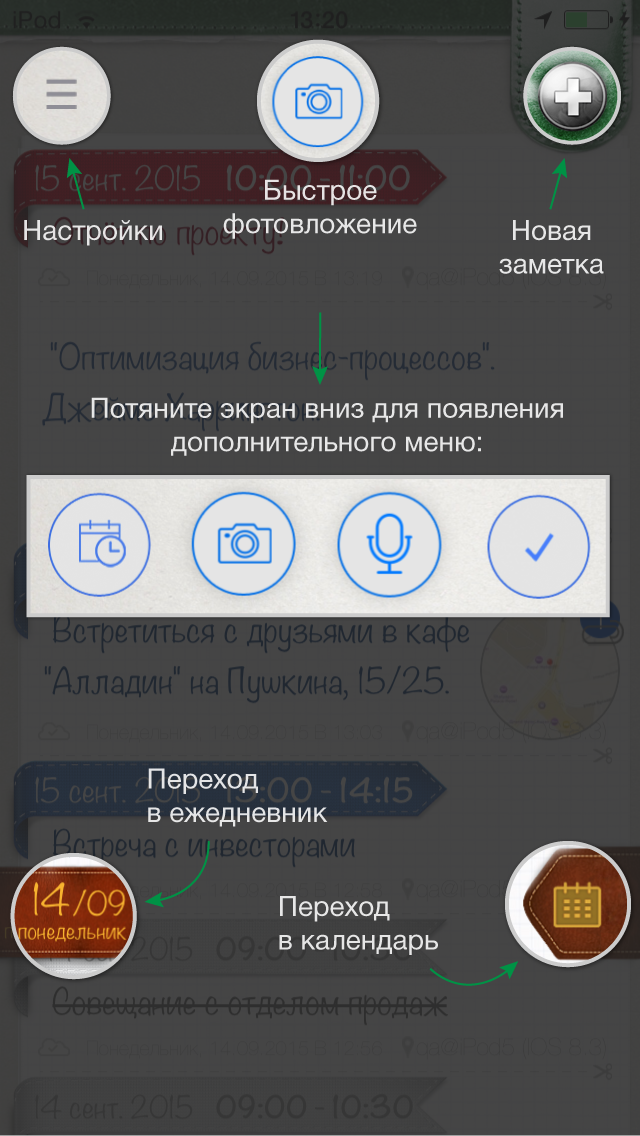Take a quick photo attachment (Быстрое фотовложение)
This screenshot has width=640, height=1136.
point(318,101)
